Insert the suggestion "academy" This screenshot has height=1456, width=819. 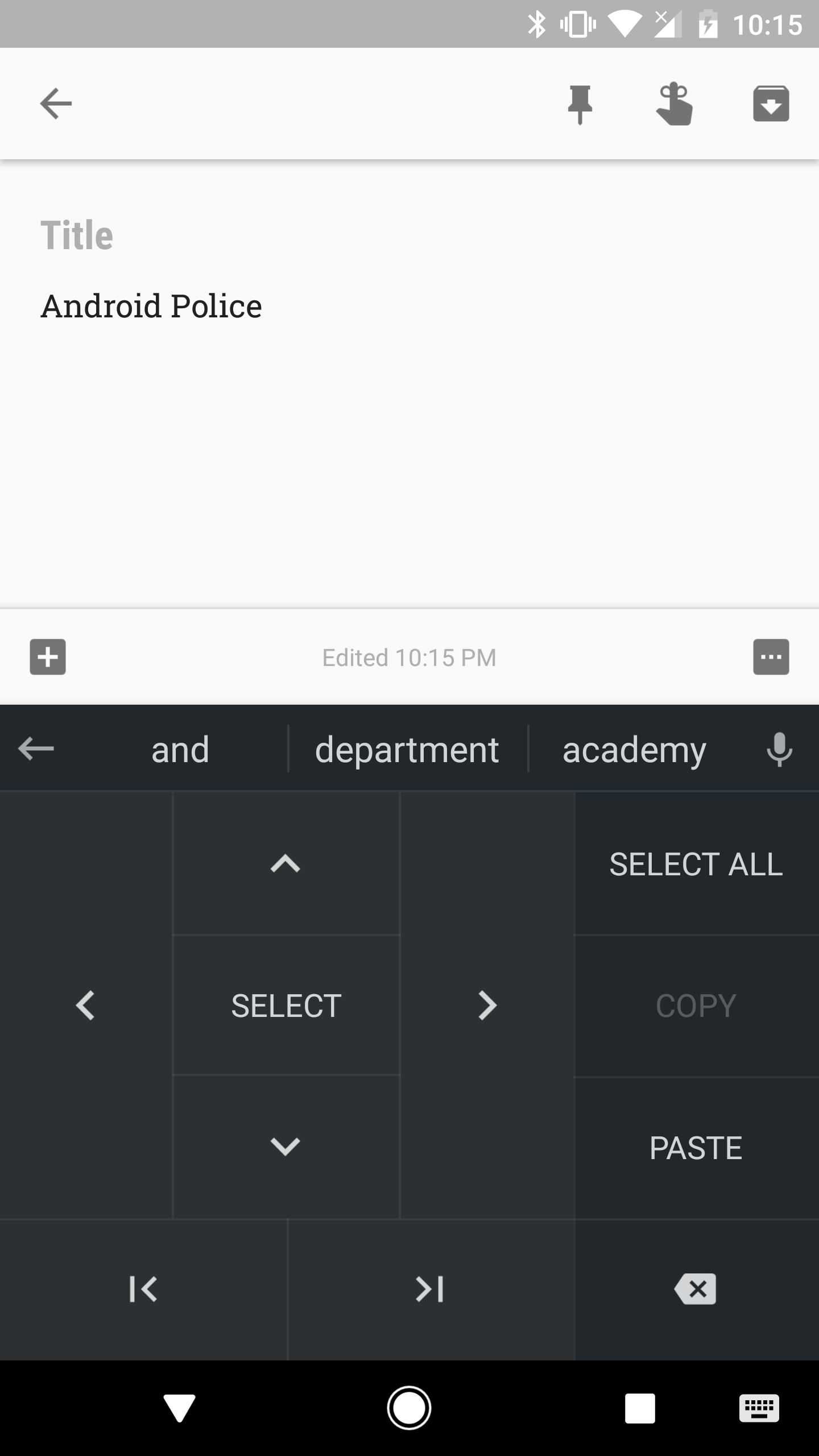click(x=634, y=749)
